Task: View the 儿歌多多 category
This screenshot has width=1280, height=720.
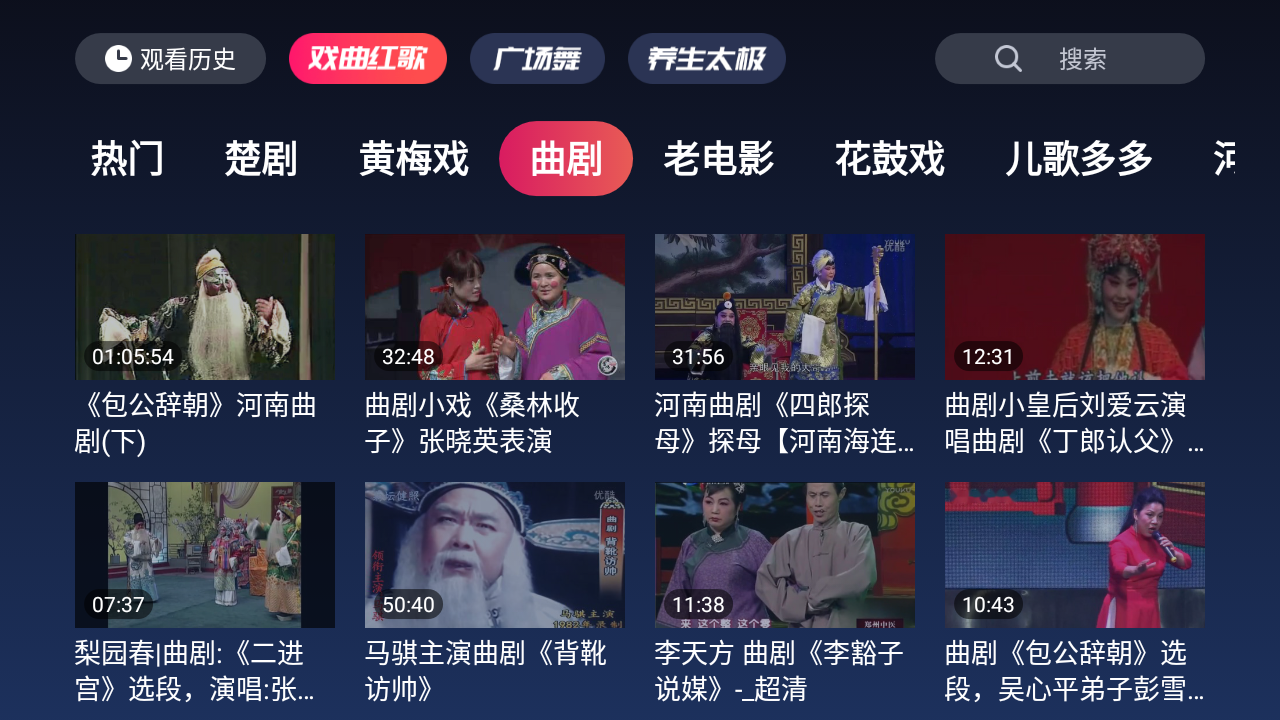Action: [1079, 158]
